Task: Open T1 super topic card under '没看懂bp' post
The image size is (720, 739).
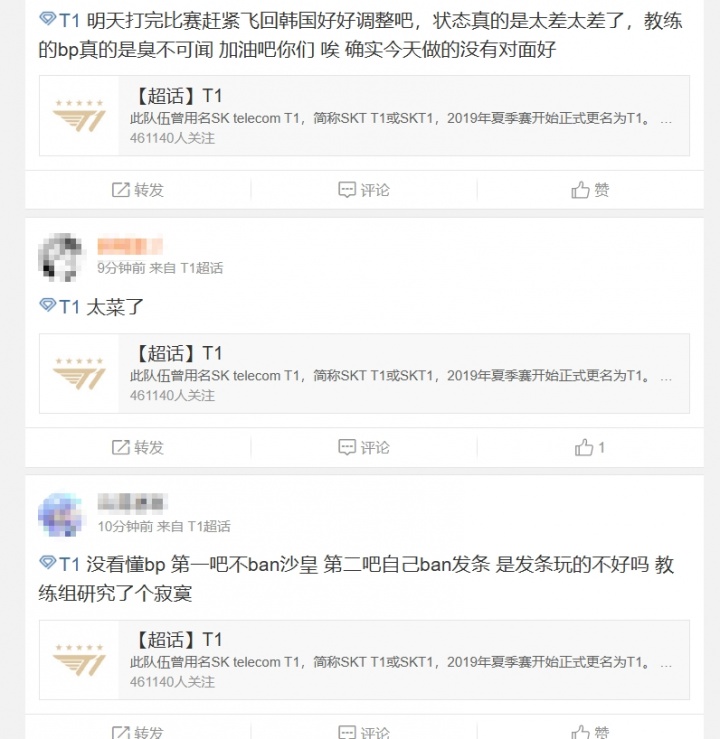Action: pos(364,658)
